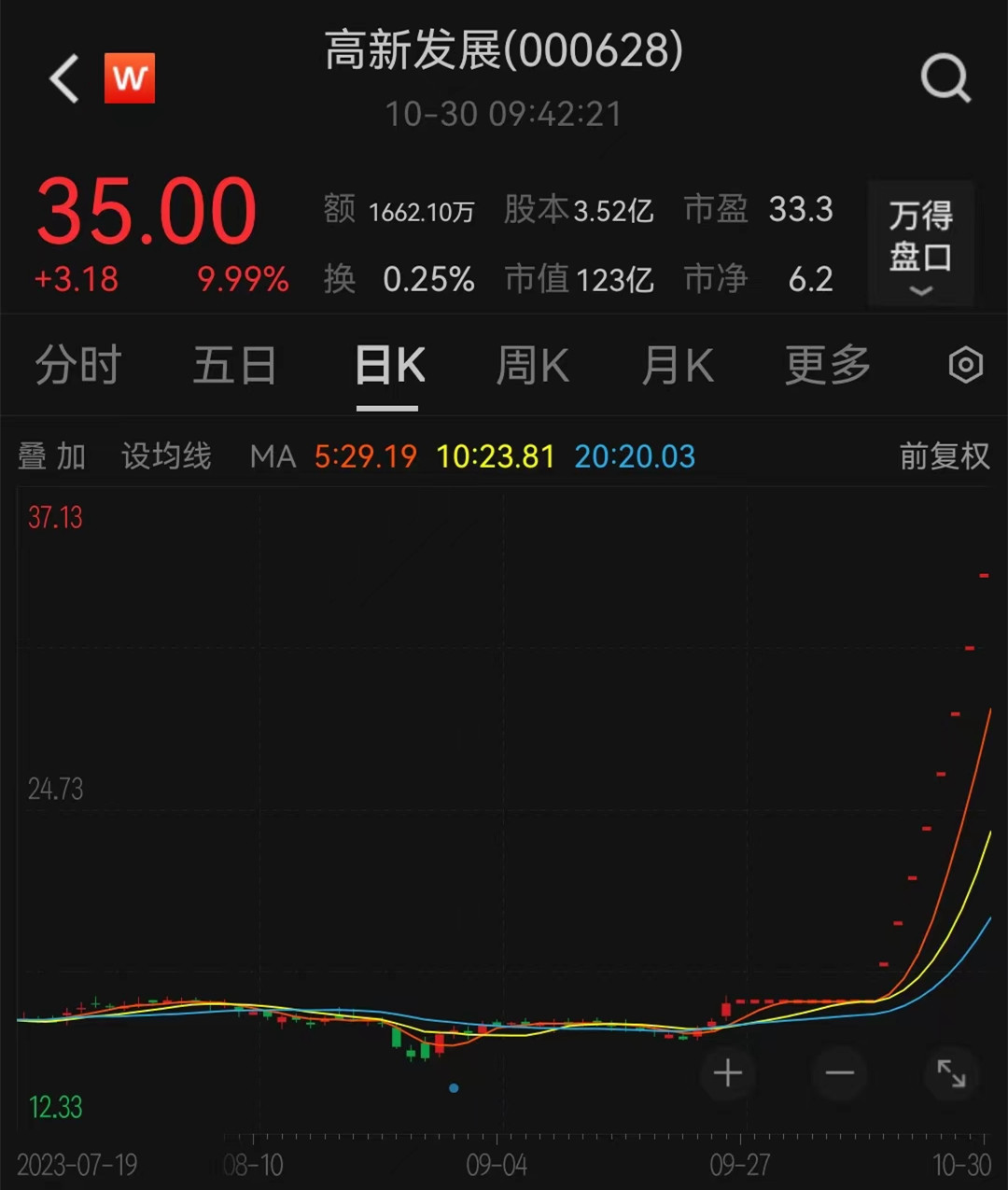The height and width of the screenshot is (1190, 1008).
Task: Zoom in the K-line chart
Action: (728, 1073)
